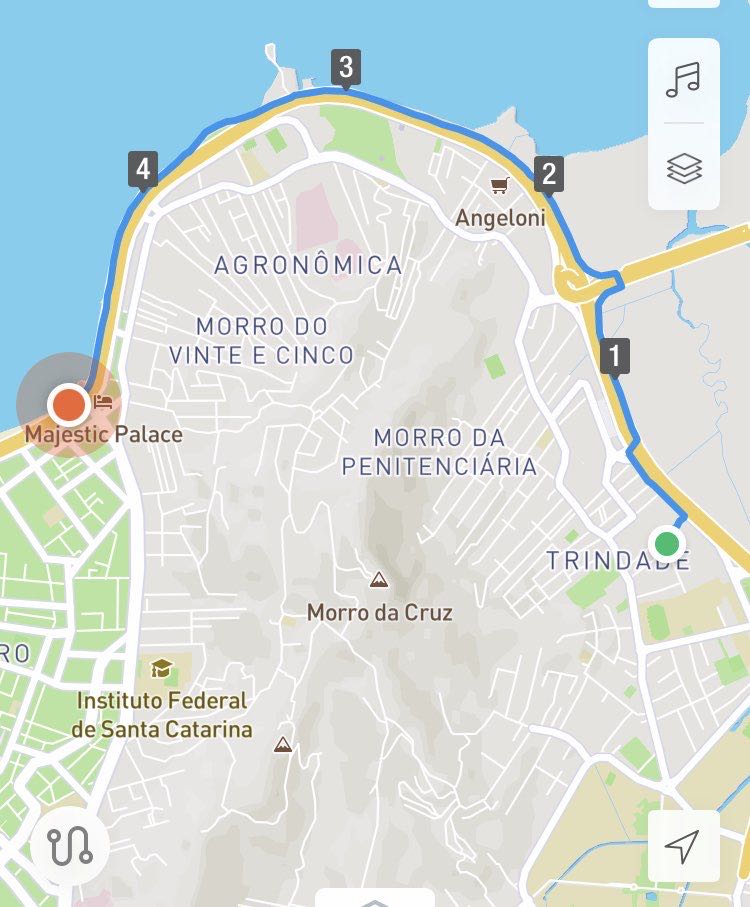Expand the bottom panel handle
The width and height of the screenshot is (750, 907).
point(375,898)
